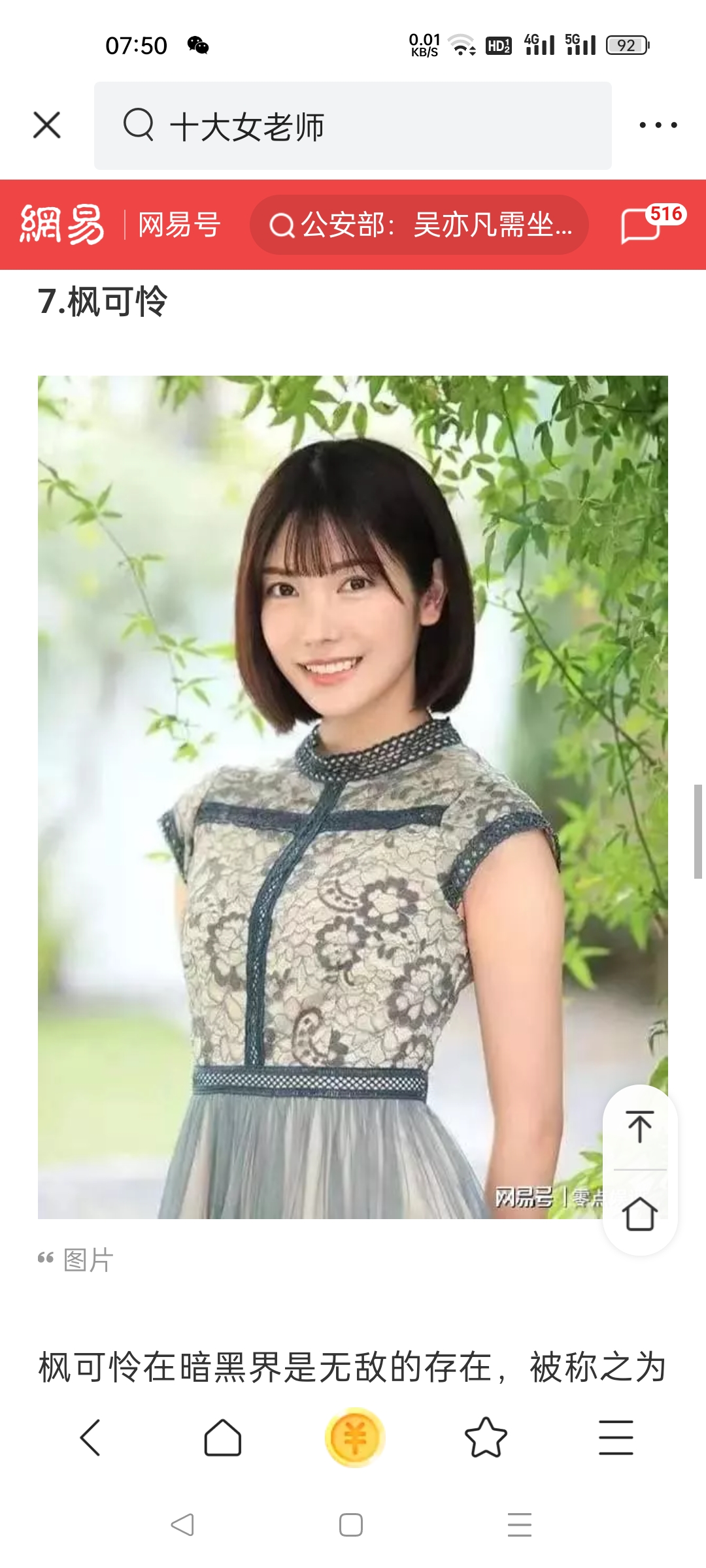Viewport: 706px width, 1568px height.
Task: Open the 公安部 trending search pill
Action: click(419, 225)
